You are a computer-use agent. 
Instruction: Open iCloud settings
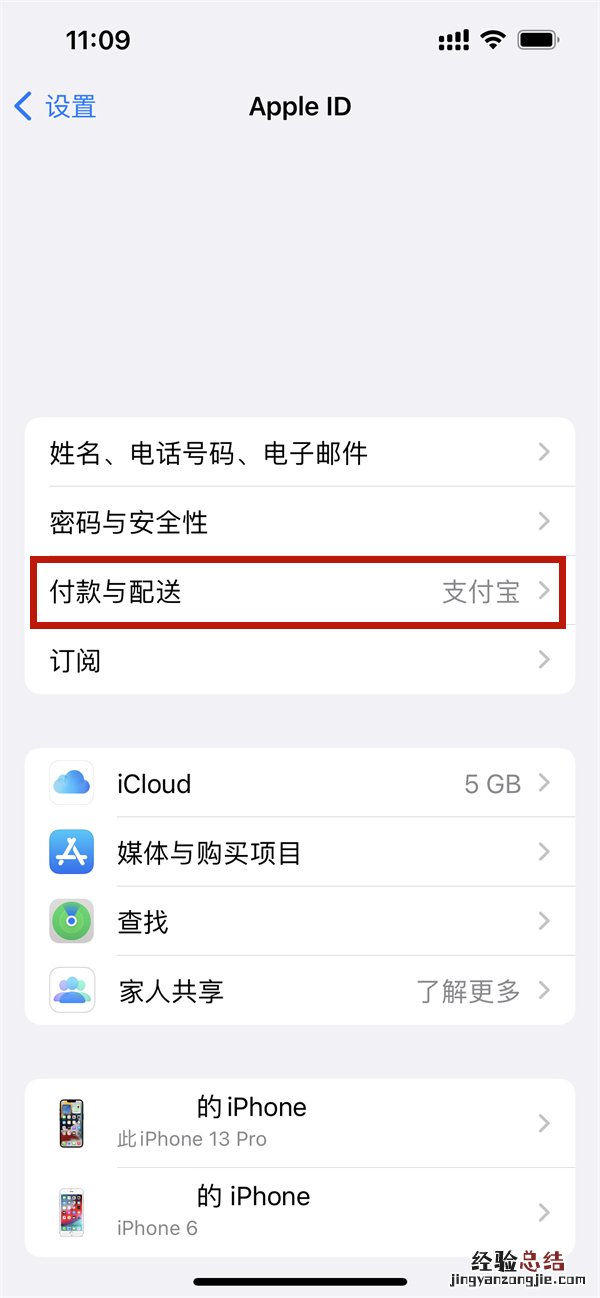299,783
